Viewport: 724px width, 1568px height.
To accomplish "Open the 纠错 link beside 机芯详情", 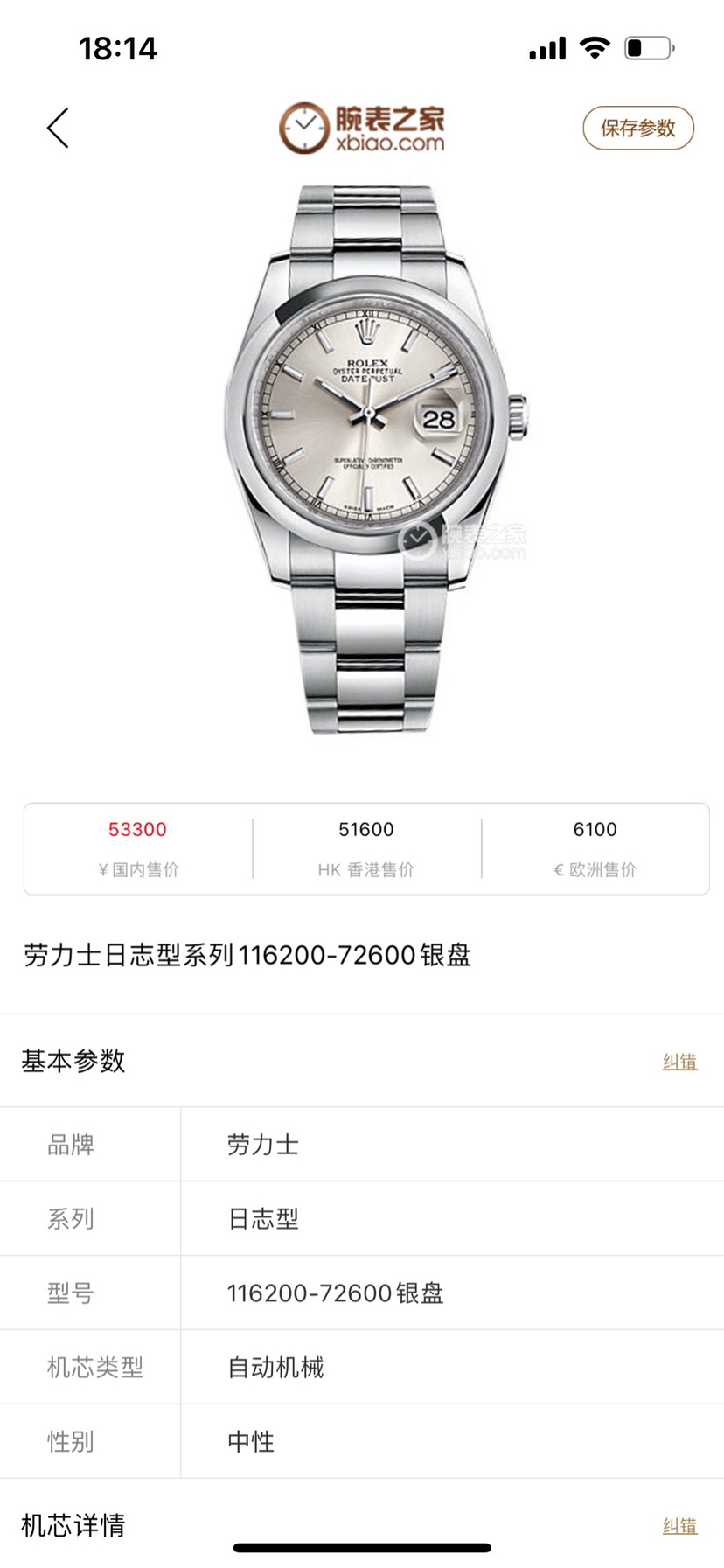I will 679,1526.
